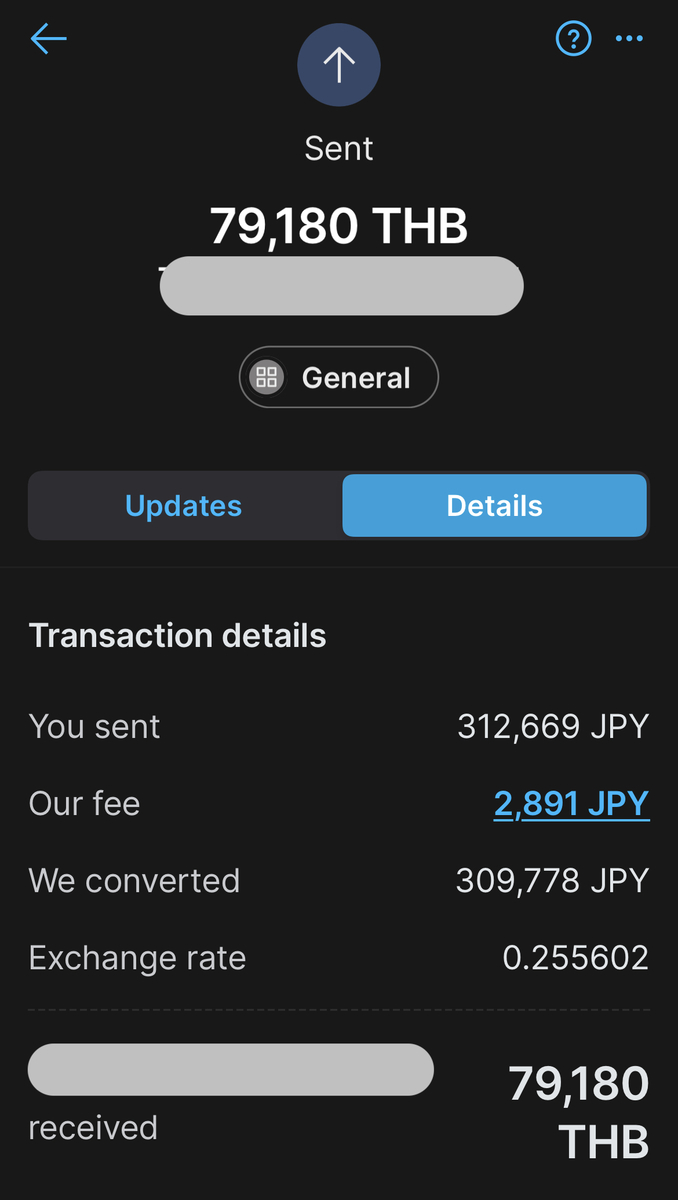The image size is (678, 1200).
Task: Switch to the Updates tab
Action: tap(184, 506)
